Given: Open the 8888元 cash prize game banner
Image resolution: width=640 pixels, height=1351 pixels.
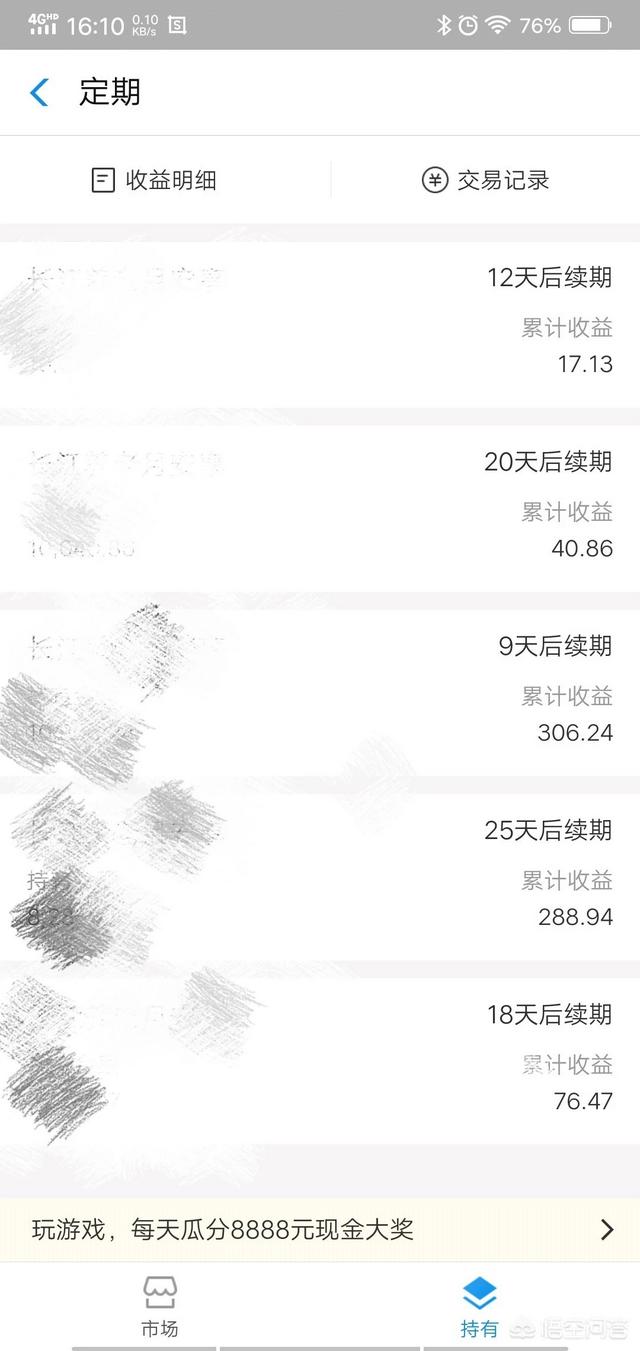Looking at the screenshot, I should (x=320, y=1230).
